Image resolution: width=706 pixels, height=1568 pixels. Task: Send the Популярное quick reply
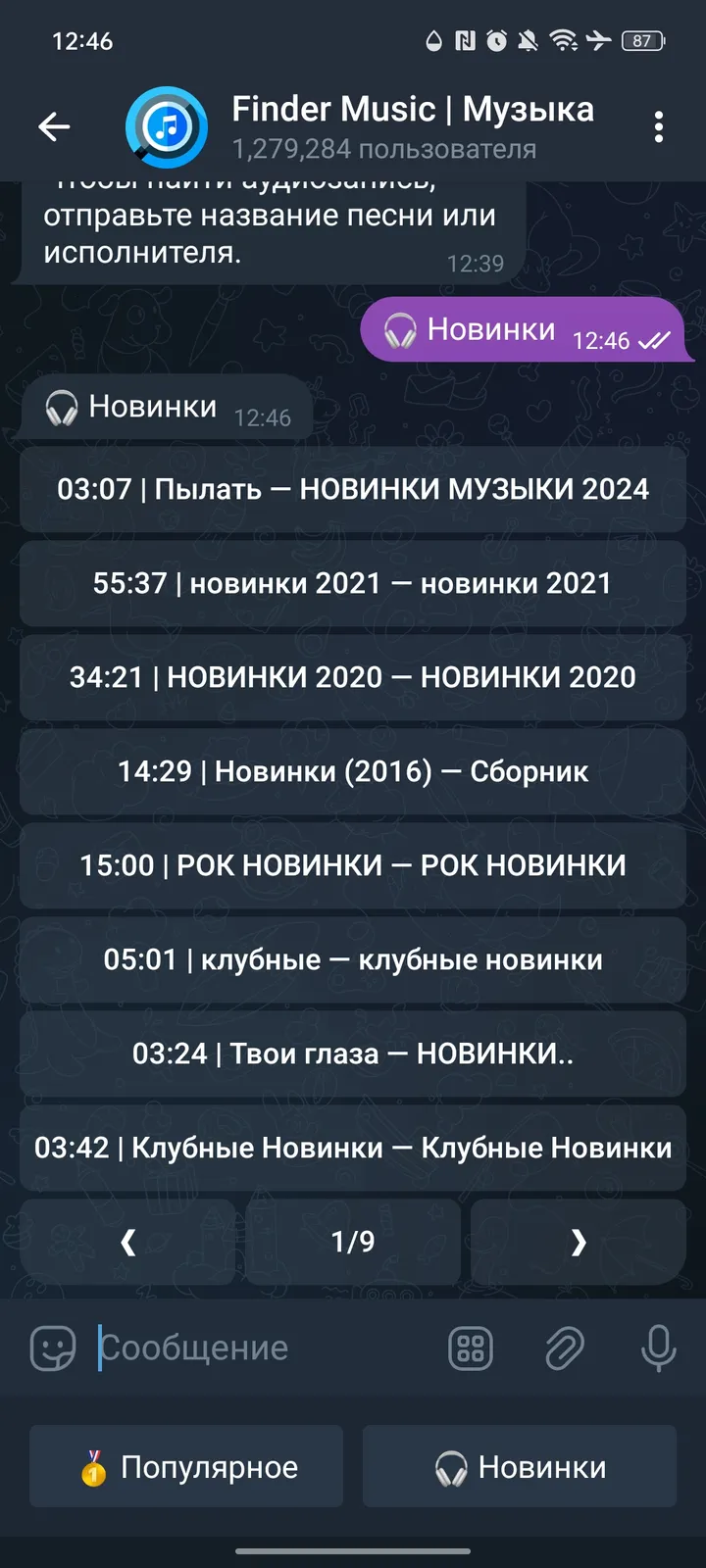tap(186, 1466)
